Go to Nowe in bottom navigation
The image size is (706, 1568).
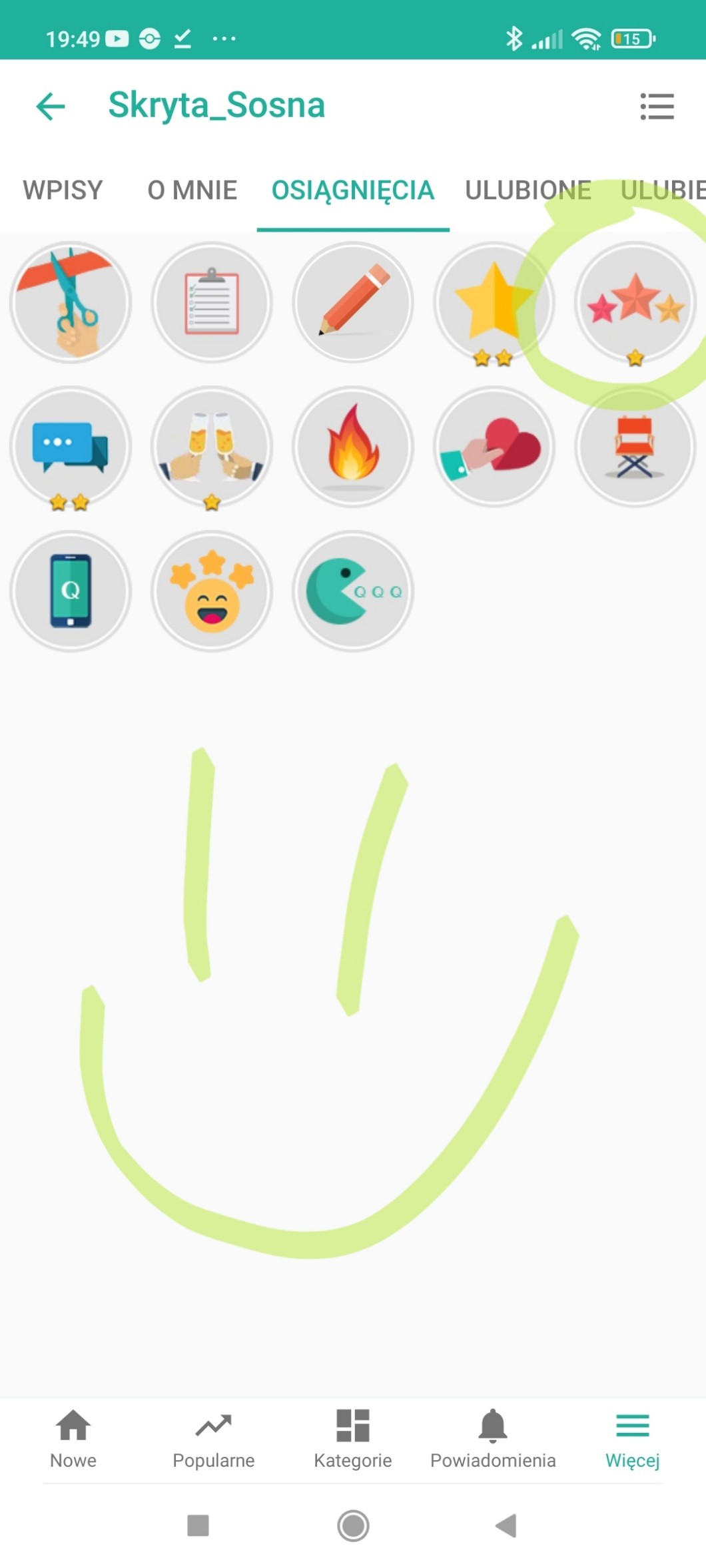pyautogui.click(x=73, y=1438)
